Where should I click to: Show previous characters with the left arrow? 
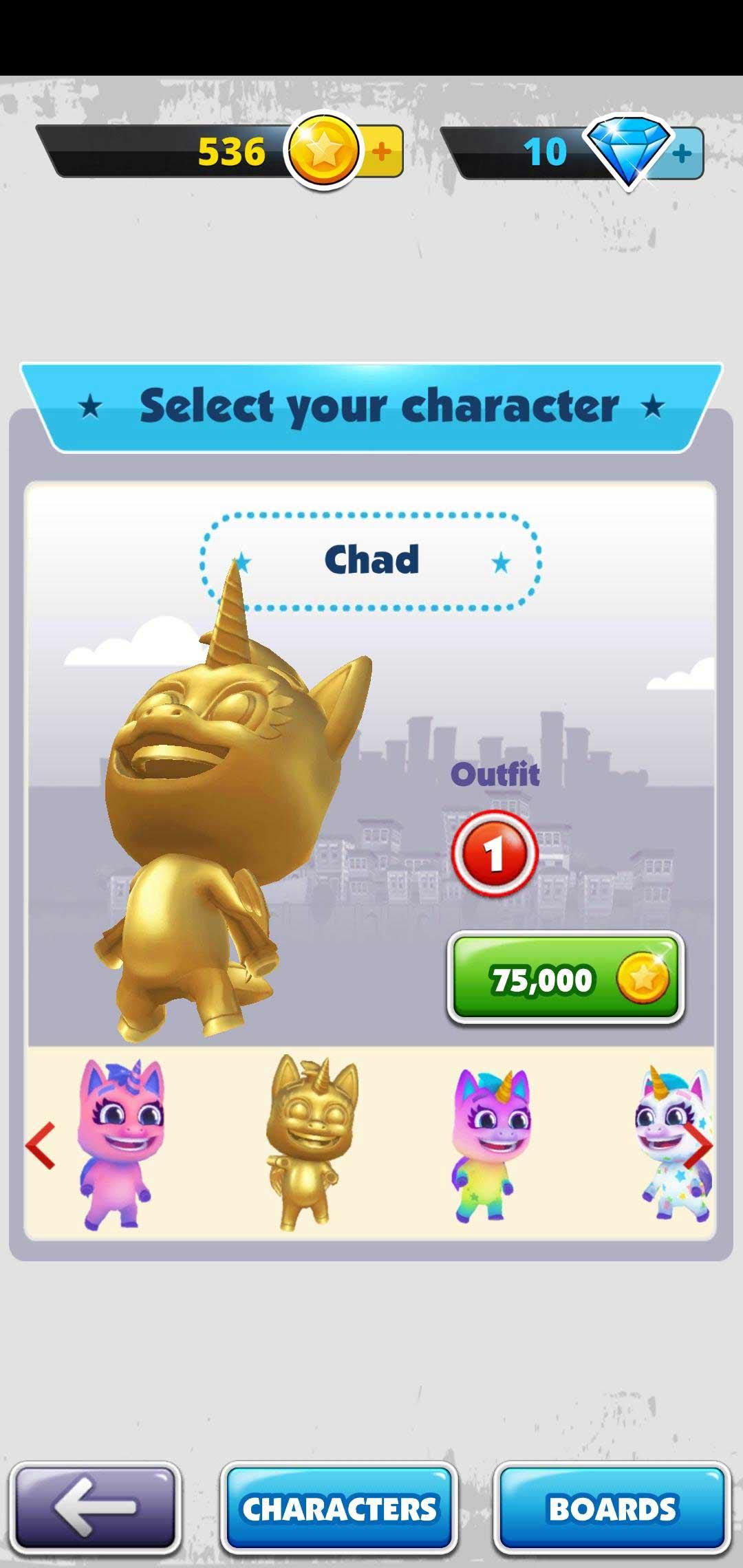click(41, 1145)
